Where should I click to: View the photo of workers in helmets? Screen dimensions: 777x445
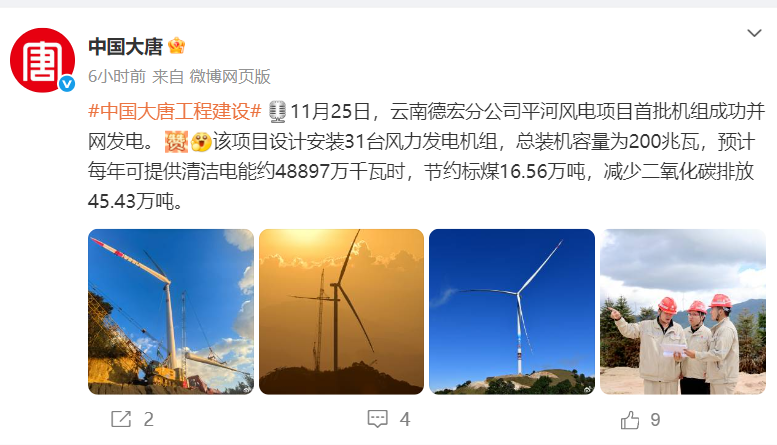682,311
